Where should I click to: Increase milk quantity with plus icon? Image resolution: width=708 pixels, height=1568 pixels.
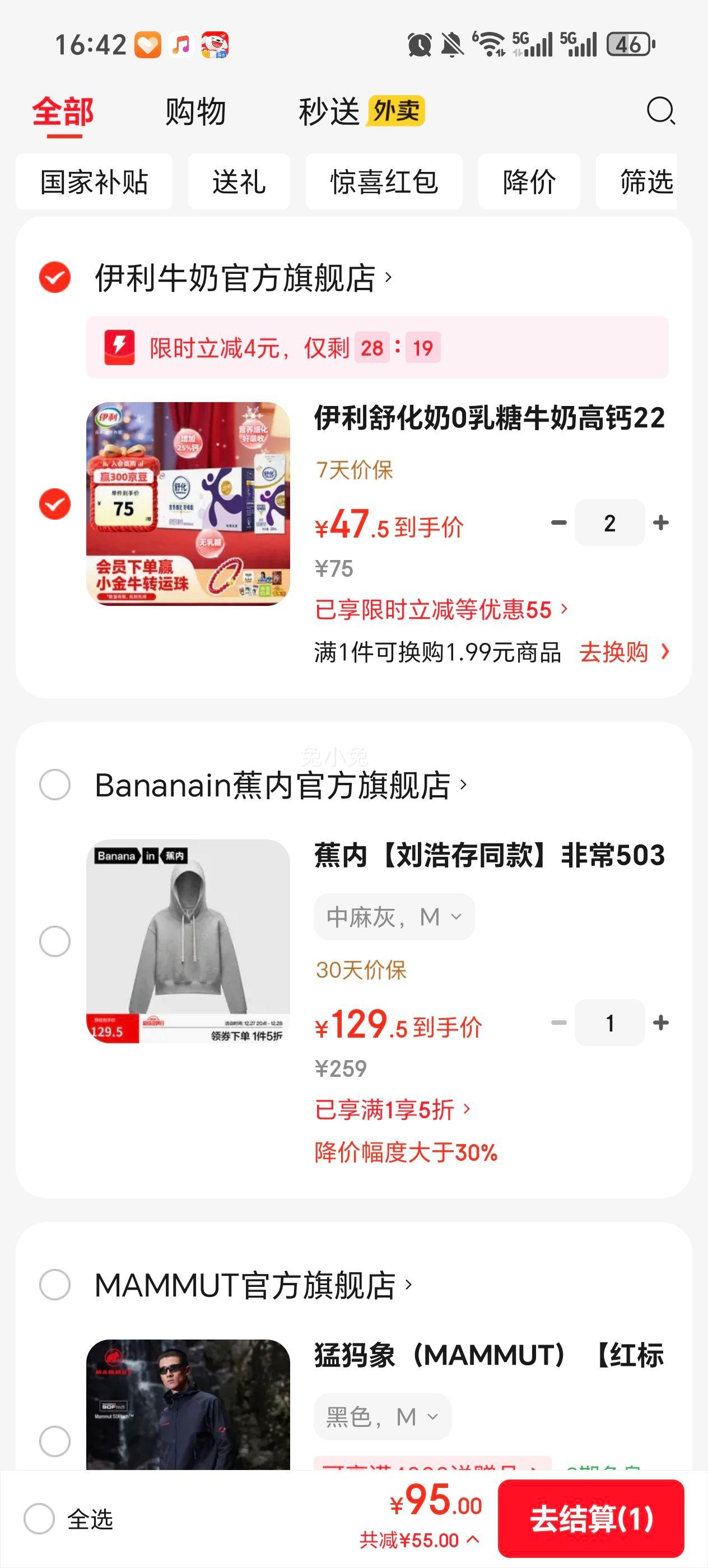[661, 522]
